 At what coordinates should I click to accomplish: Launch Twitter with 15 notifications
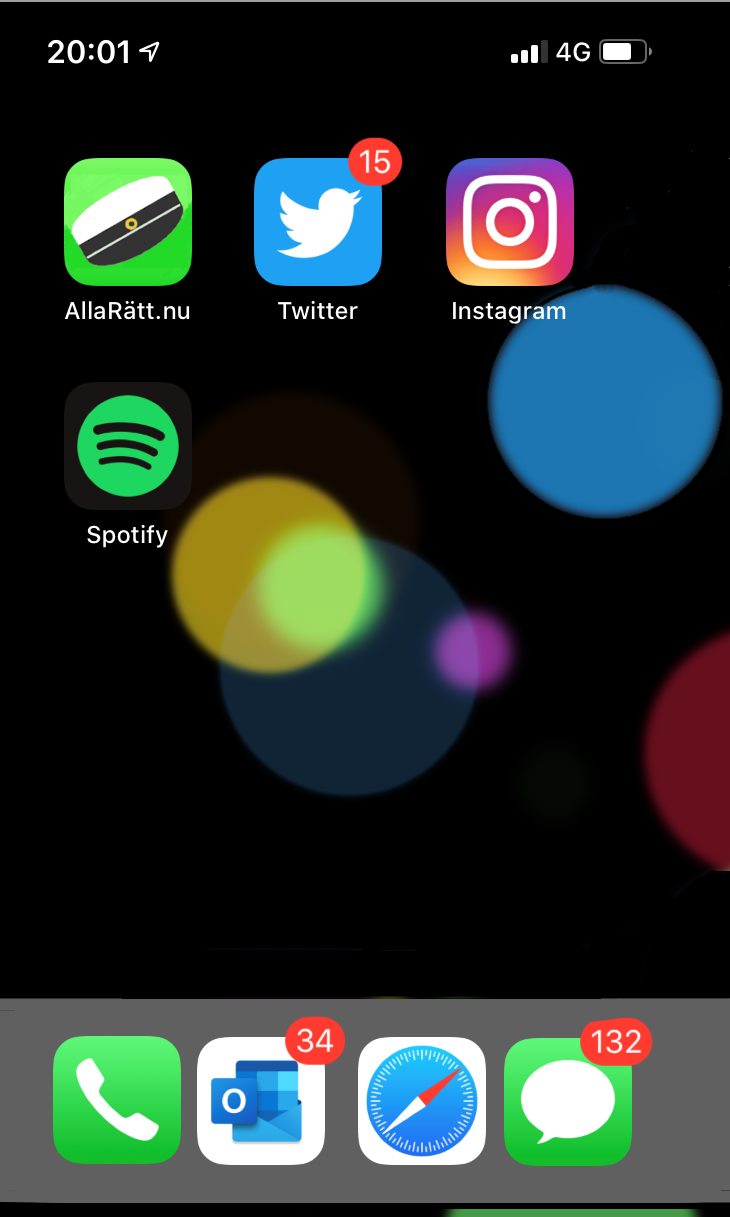point(318,222)
